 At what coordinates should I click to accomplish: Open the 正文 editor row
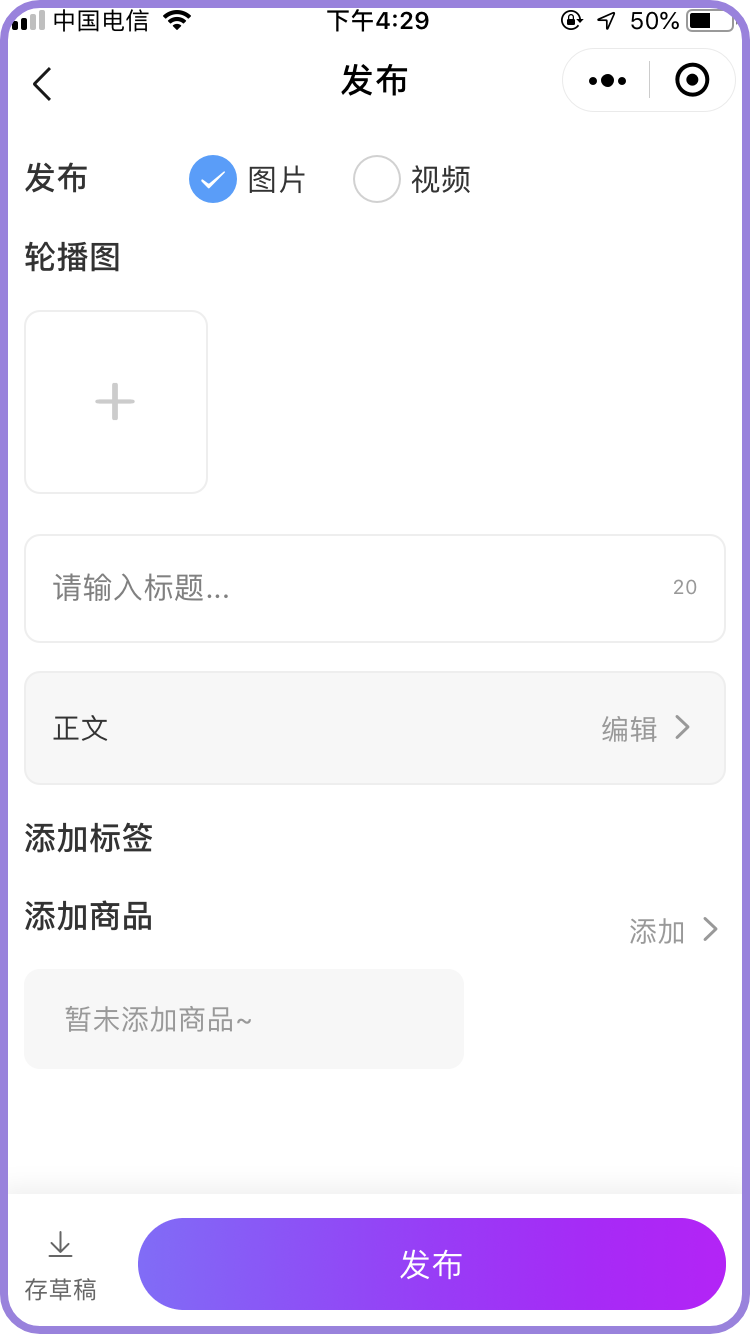pos(375,728)
